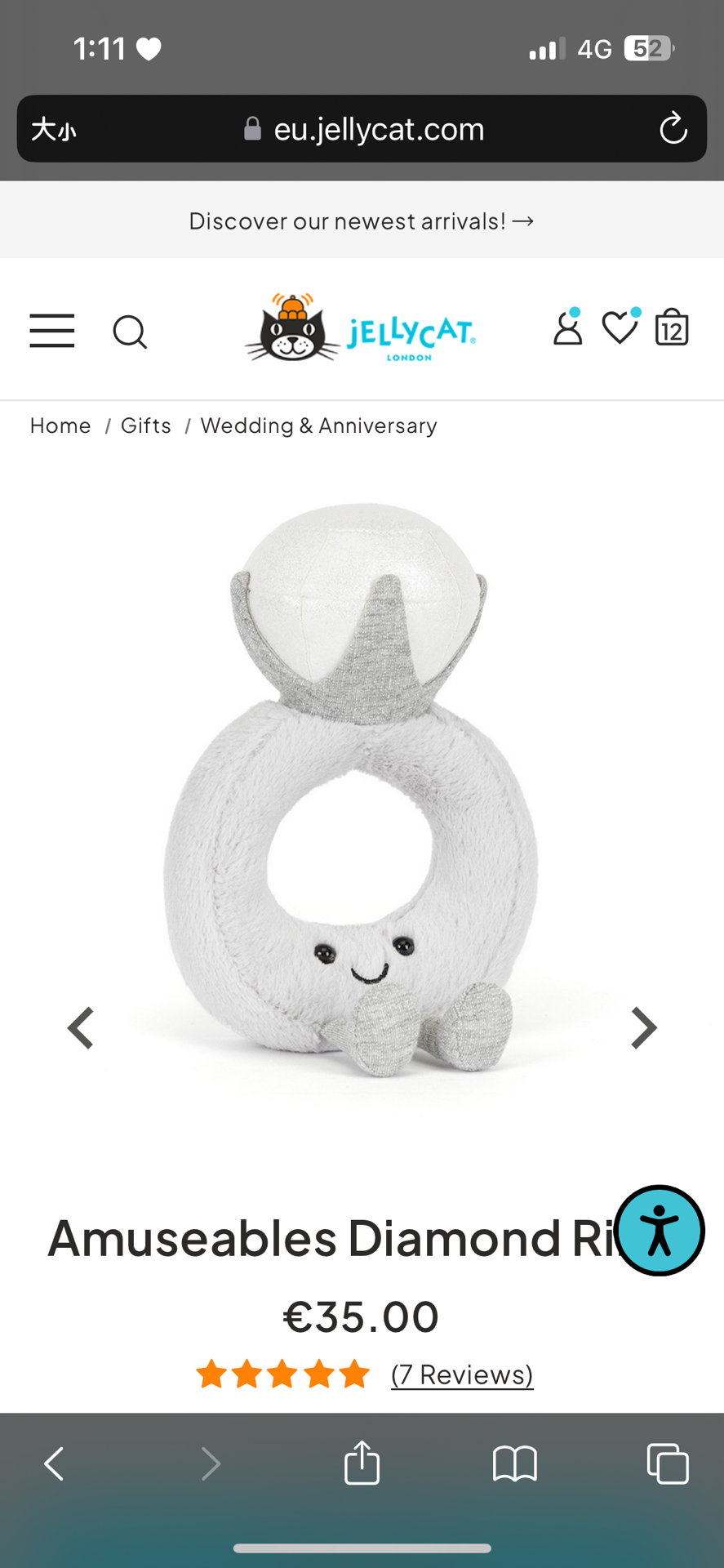Open the Wedding & Anniversary breadcrumb
Screen dimensions: 724x1568
(319, 425)
